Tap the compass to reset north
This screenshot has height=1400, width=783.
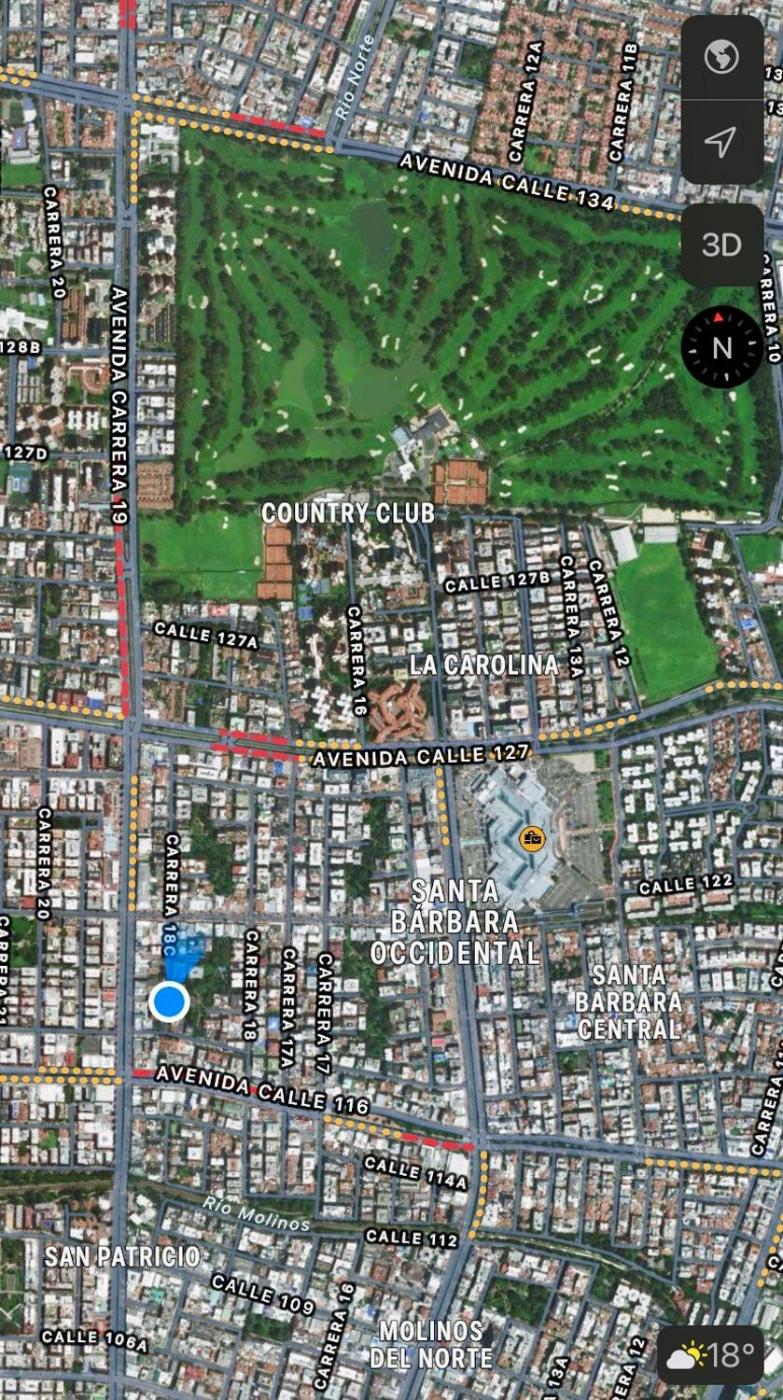722,347
